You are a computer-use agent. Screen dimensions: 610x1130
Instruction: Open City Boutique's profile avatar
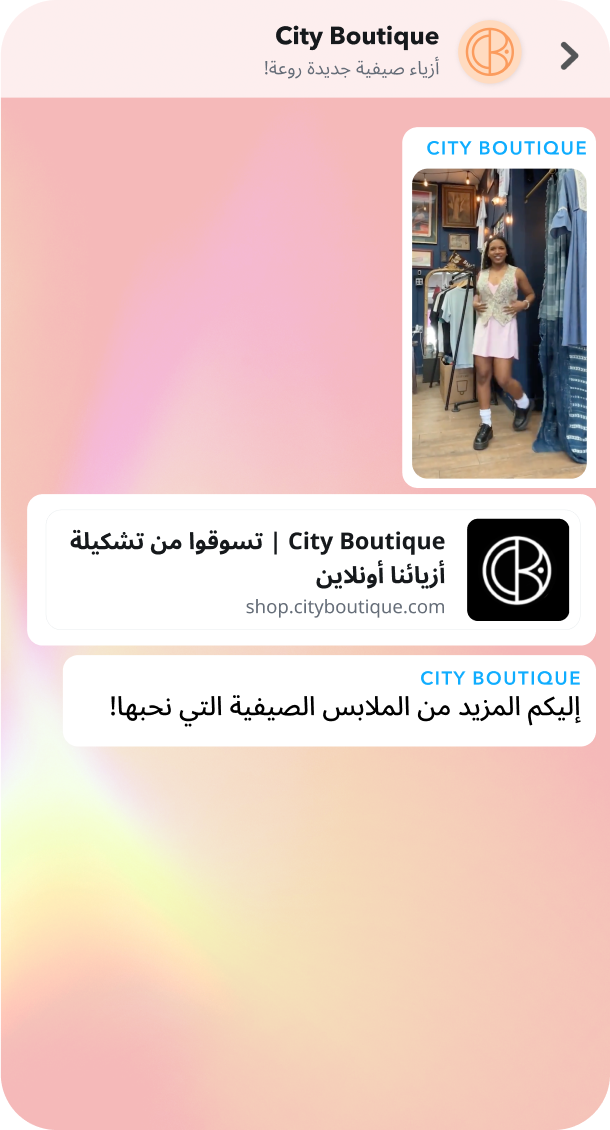point(490,52)
